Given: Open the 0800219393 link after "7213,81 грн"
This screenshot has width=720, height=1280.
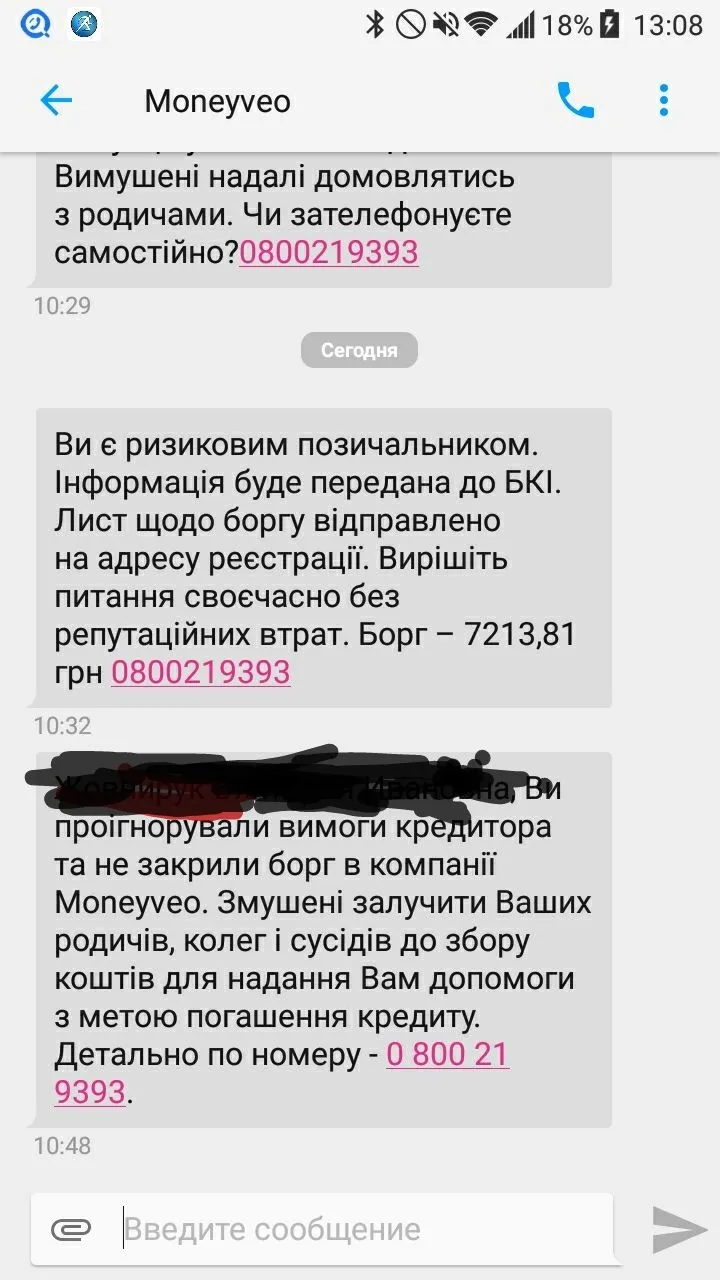Looking at the screenshot, I should 200,672.
